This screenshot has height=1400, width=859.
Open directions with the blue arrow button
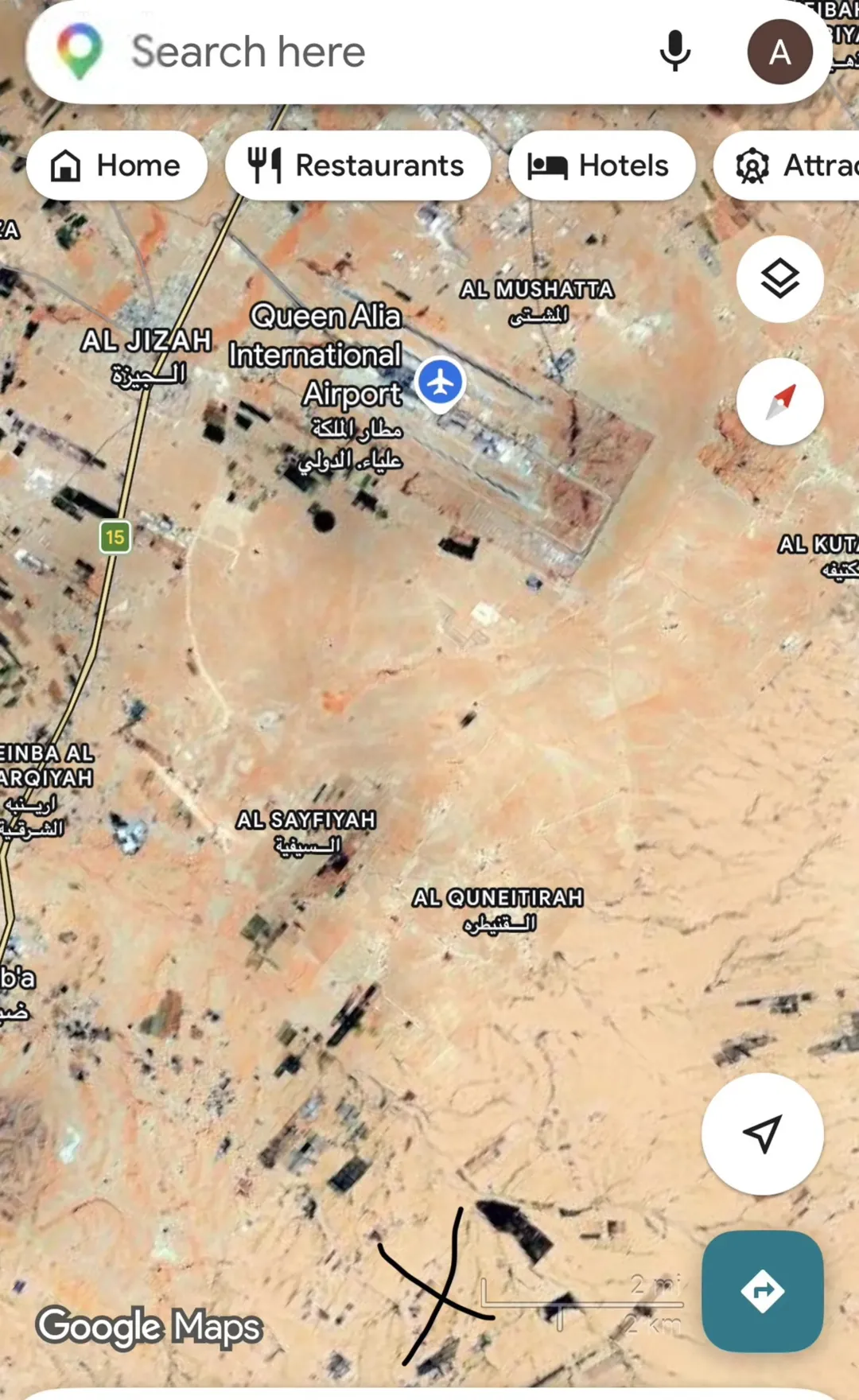(x=762, y=1291)
